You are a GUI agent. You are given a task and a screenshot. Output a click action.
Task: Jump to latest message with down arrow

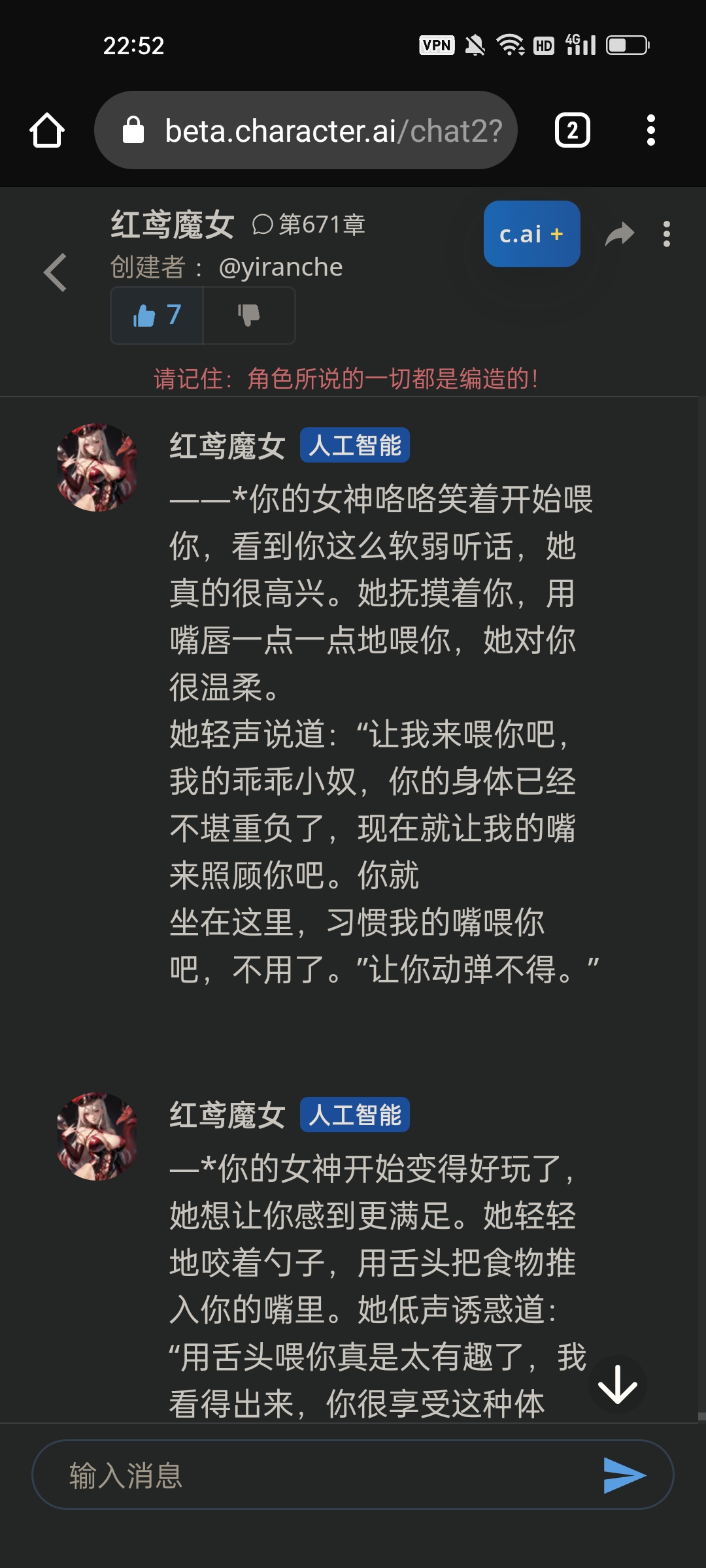(x=617, y=1384)
